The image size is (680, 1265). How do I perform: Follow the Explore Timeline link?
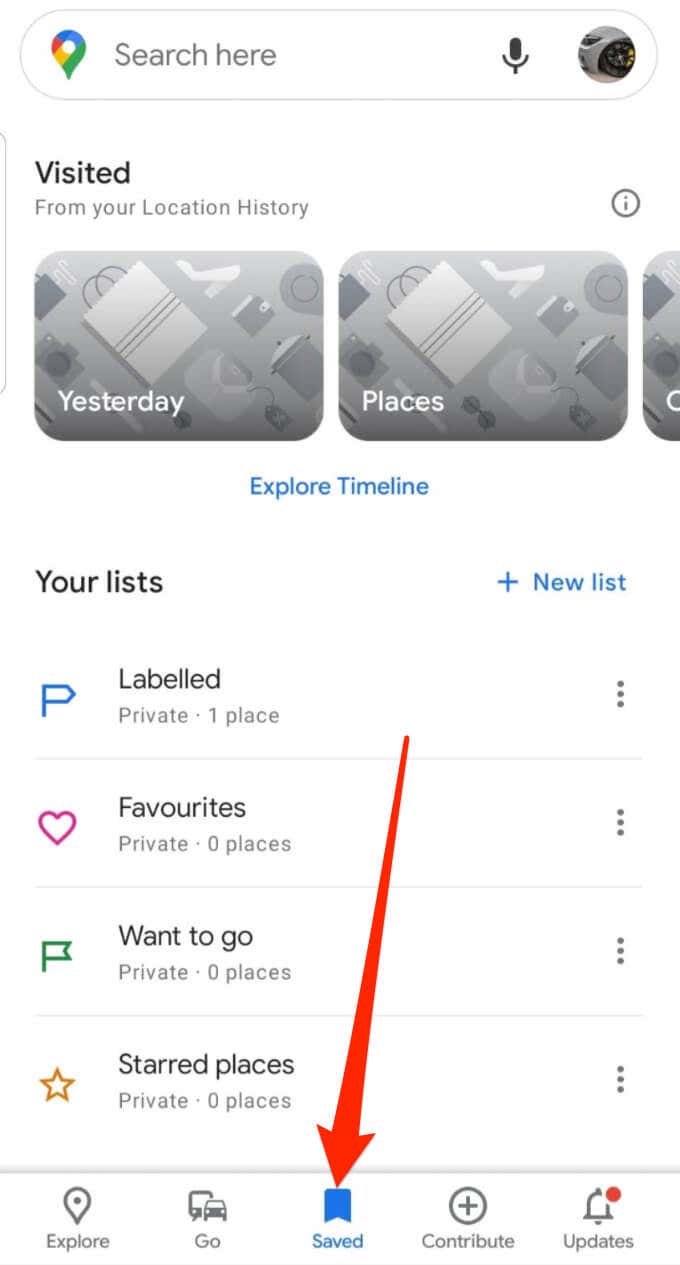coord(339,487)
